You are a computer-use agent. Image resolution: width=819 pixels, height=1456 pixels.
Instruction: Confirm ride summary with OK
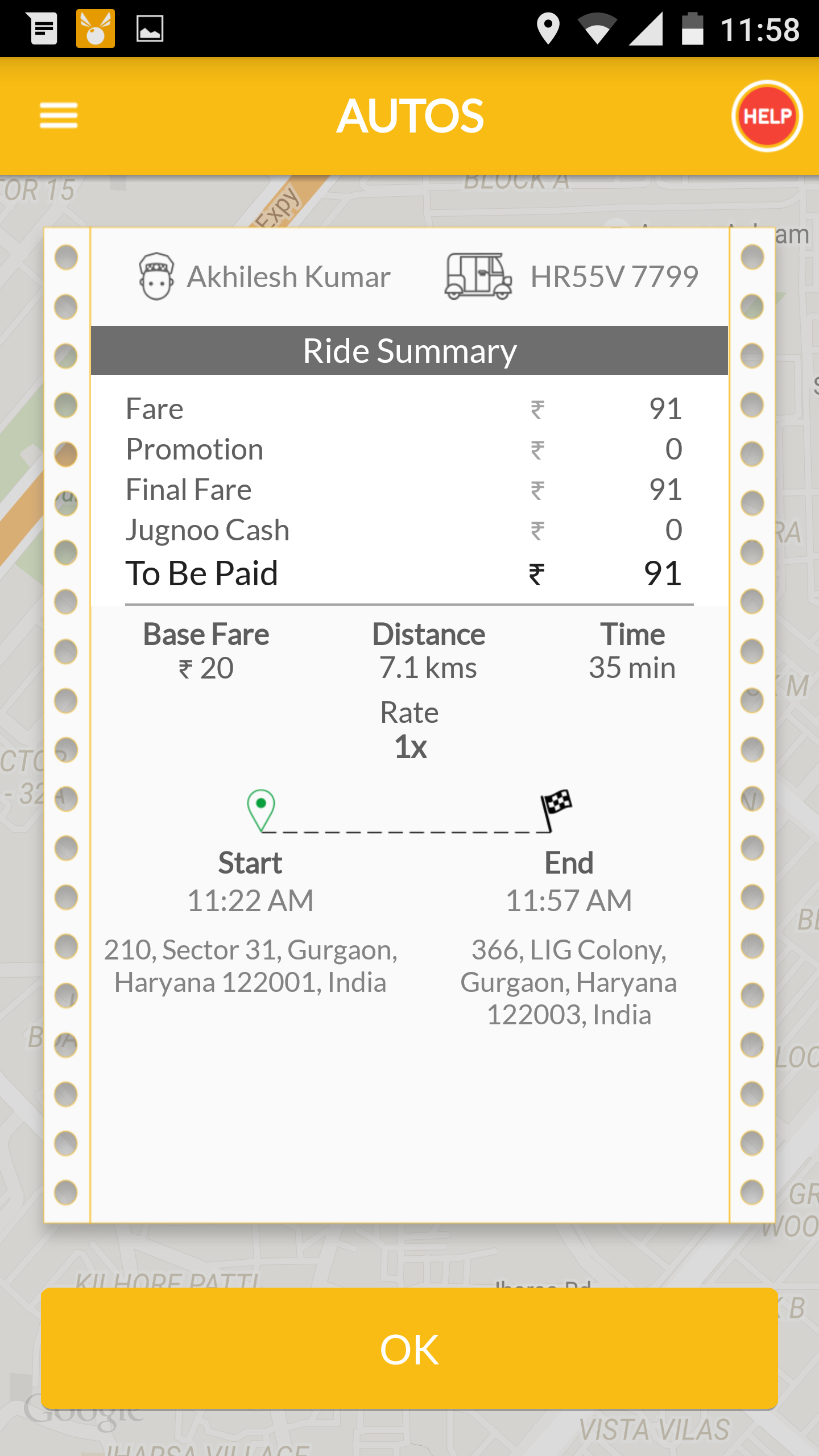click(x=409, y=1349)
